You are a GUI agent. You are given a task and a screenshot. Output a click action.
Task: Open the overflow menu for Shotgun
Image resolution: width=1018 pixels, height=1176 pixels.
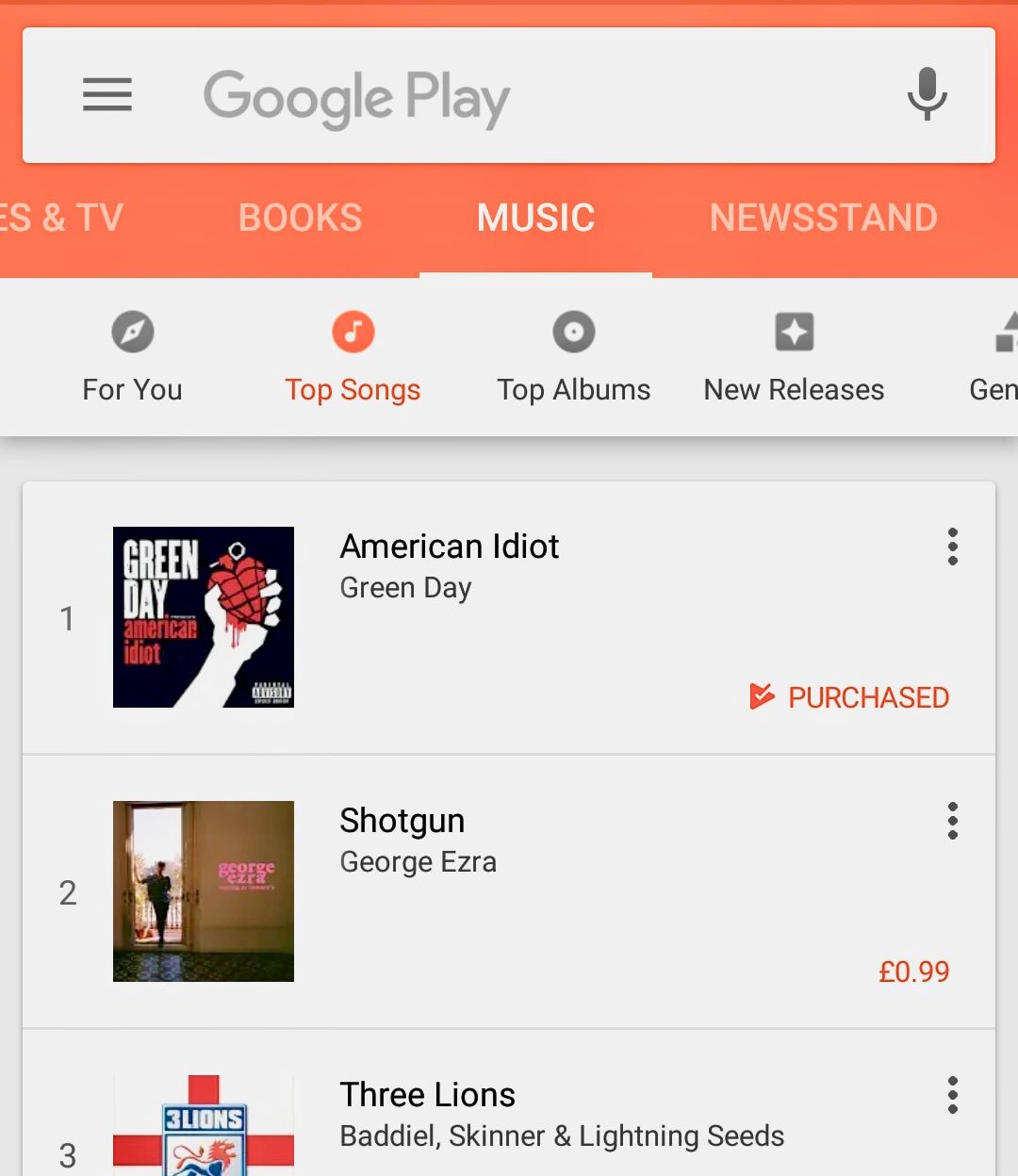[952, 821]
